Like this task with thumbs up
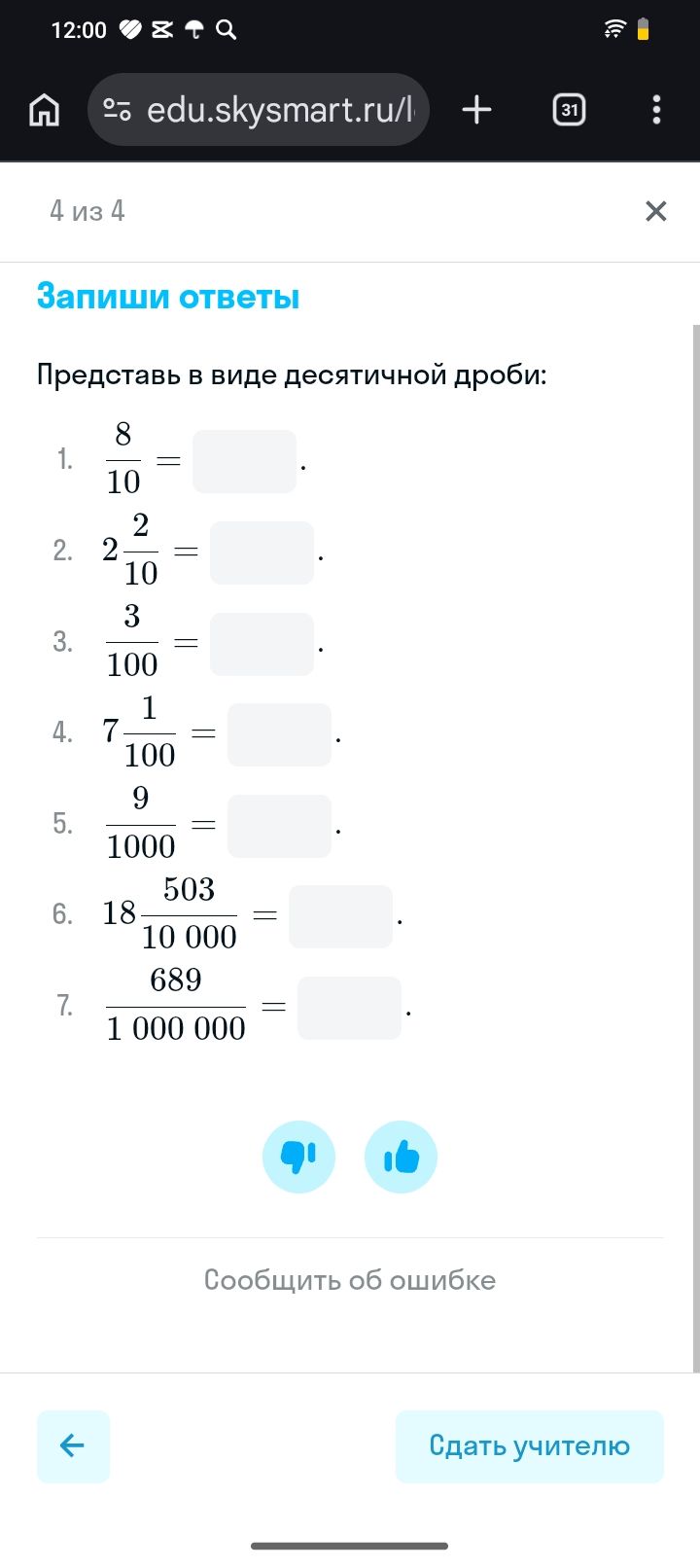700x1568 pixels. [401, 1157]
